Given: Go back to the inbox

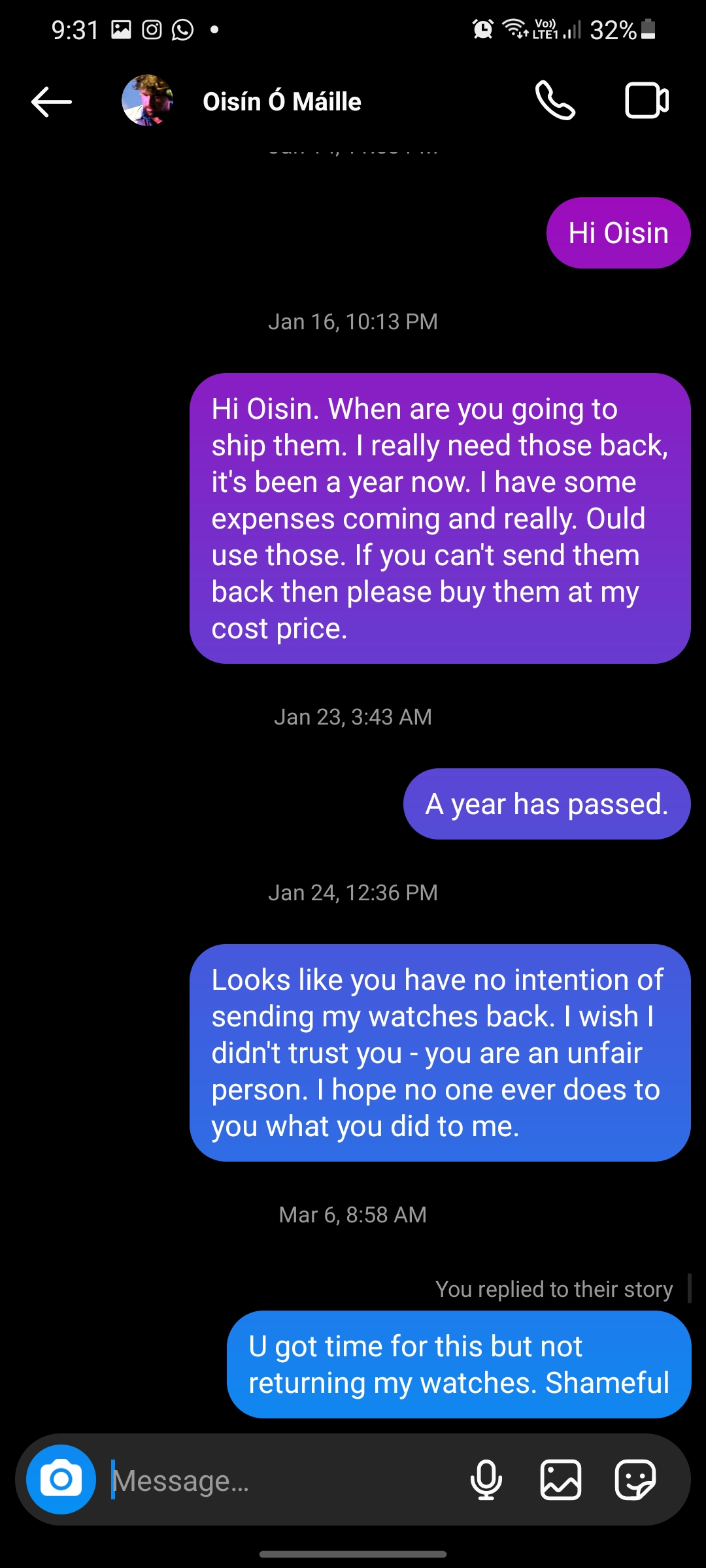Looking at the screenshot, I should click(x=51, y=102).
